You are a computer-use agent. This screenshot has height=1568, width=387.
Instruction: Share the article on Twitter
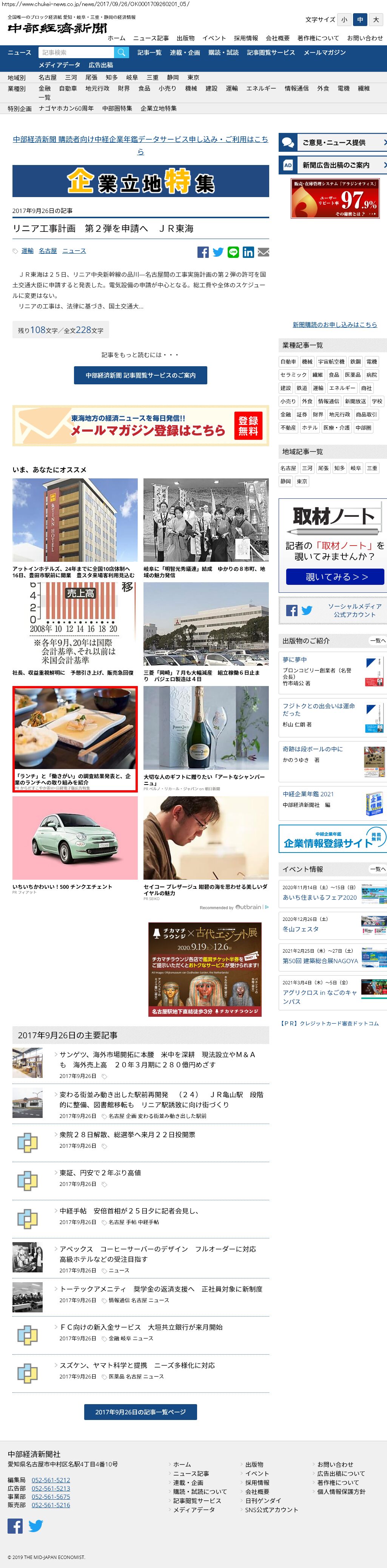pos(218,253)
